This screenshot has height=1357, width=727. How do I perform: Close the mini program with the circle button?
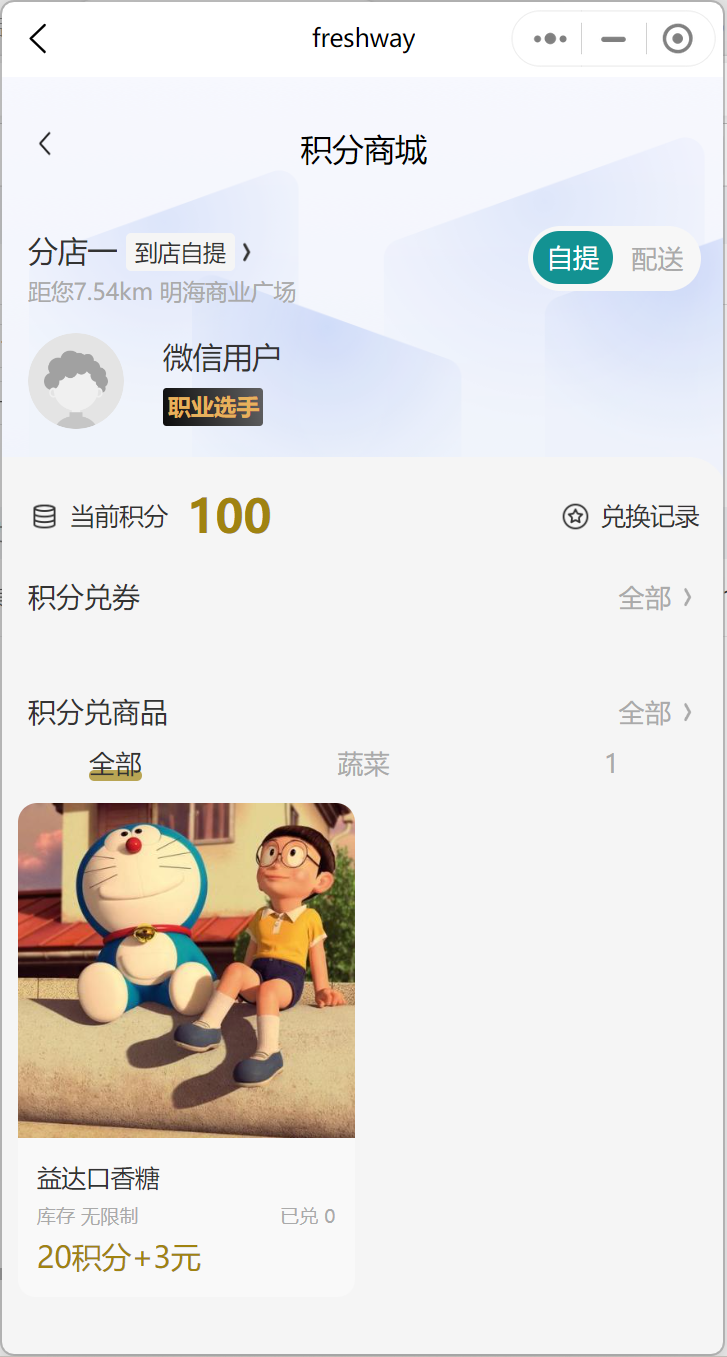[x=678, y=40]
